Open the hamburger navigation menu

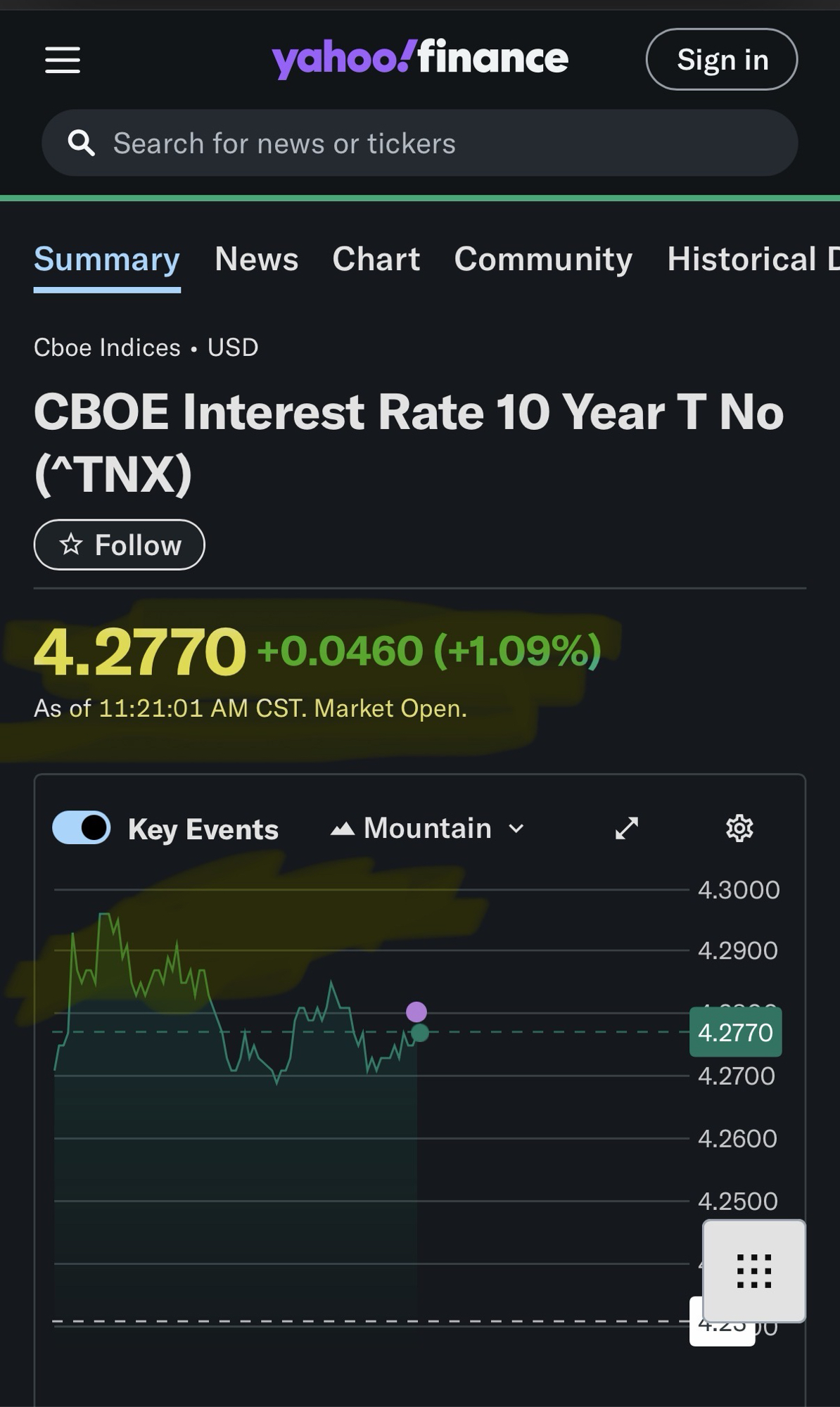coord(63,60)
